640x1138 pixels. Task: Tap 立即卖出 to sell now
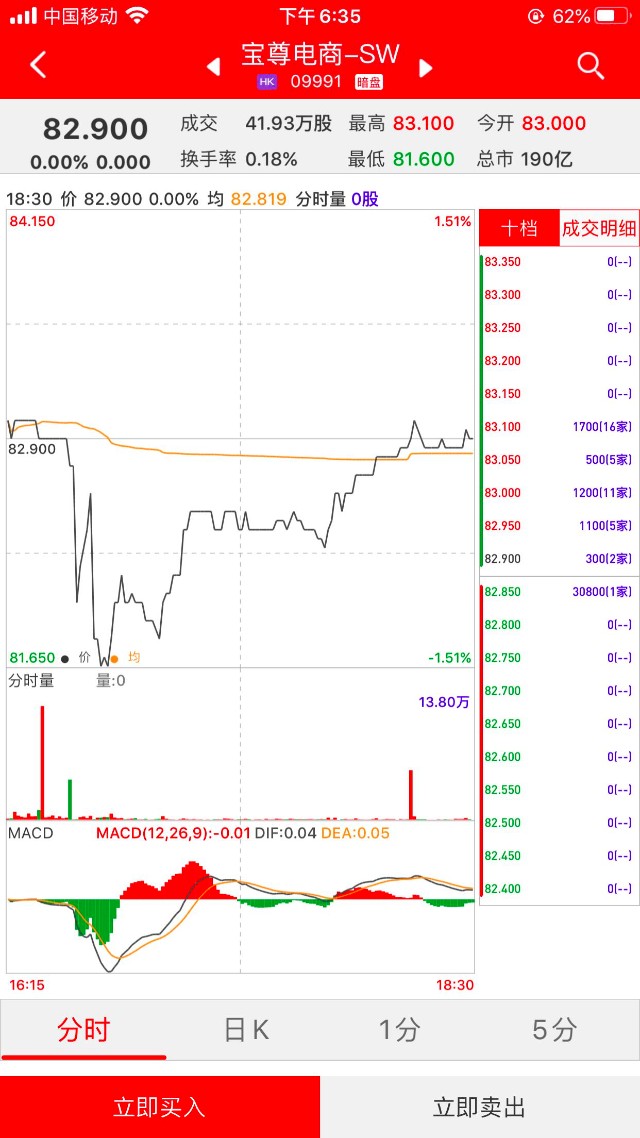pos(479,1107)
